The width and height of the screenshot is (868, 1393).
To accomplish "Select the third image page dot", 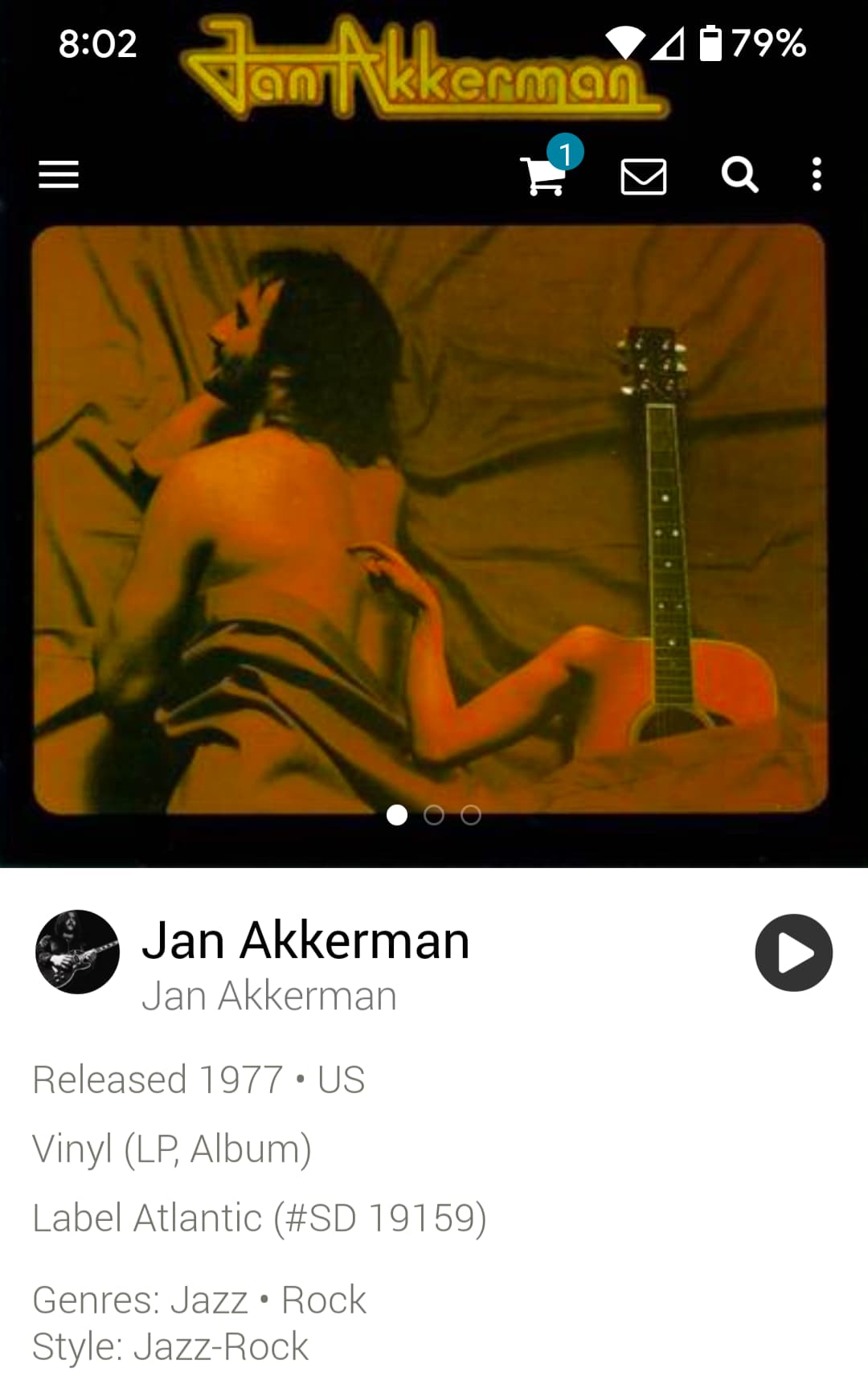I will [x=471, y=815].
